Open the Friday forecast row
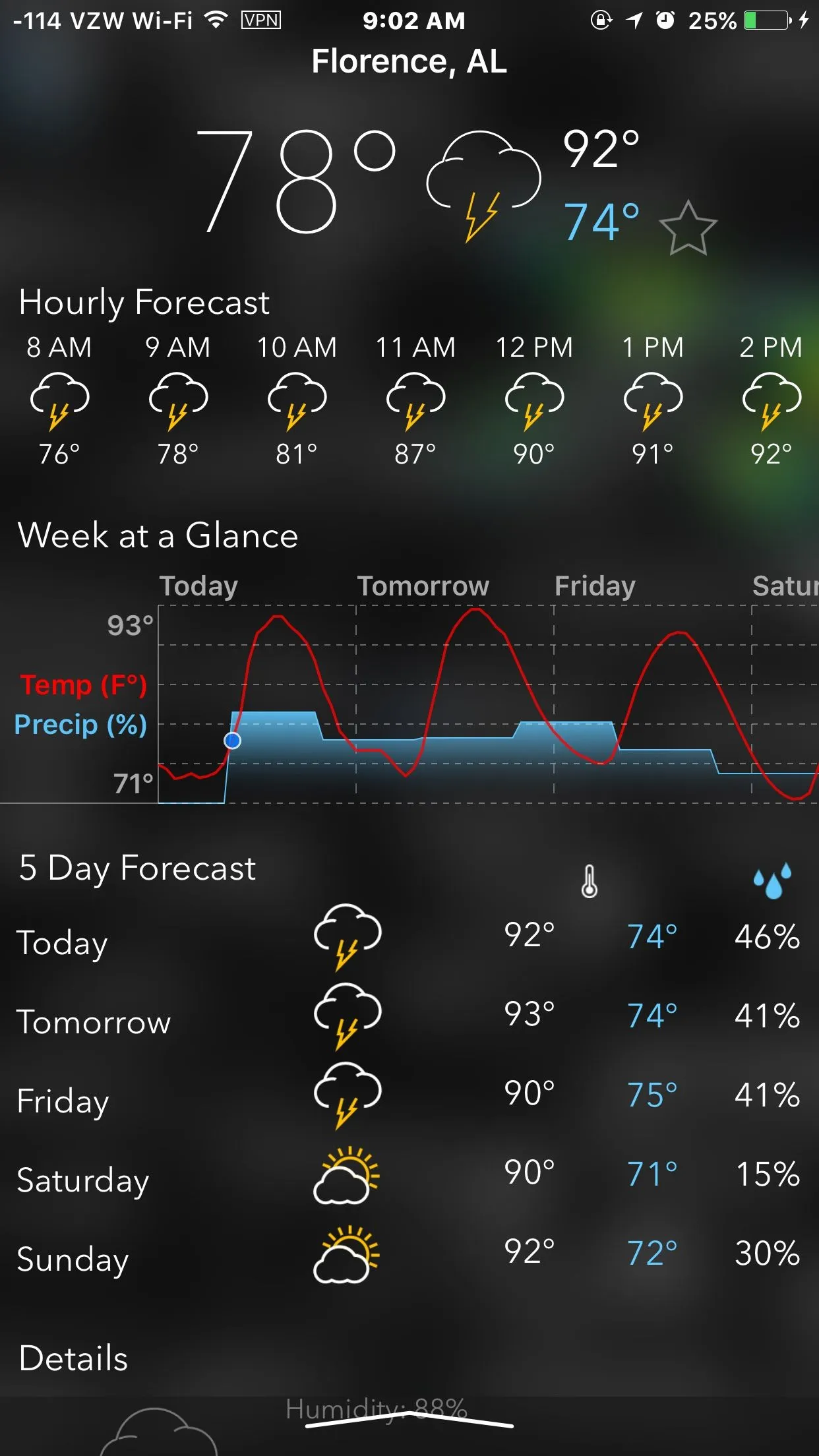This screenshot has width=819, height=1456. click(x=409, y=1098)
